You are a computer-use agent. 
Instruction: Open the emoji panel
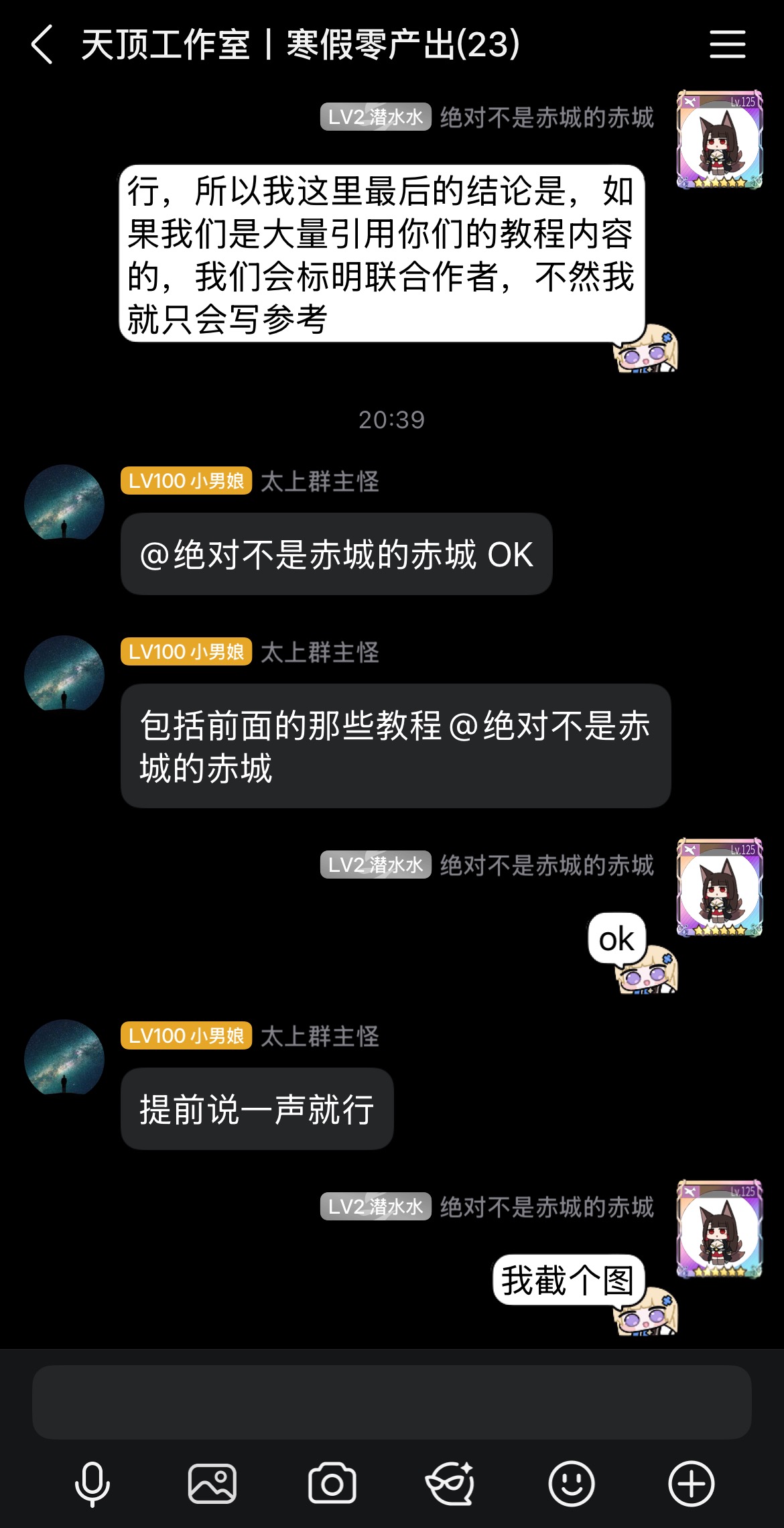pyautogui.click(x=571, y=1484)
